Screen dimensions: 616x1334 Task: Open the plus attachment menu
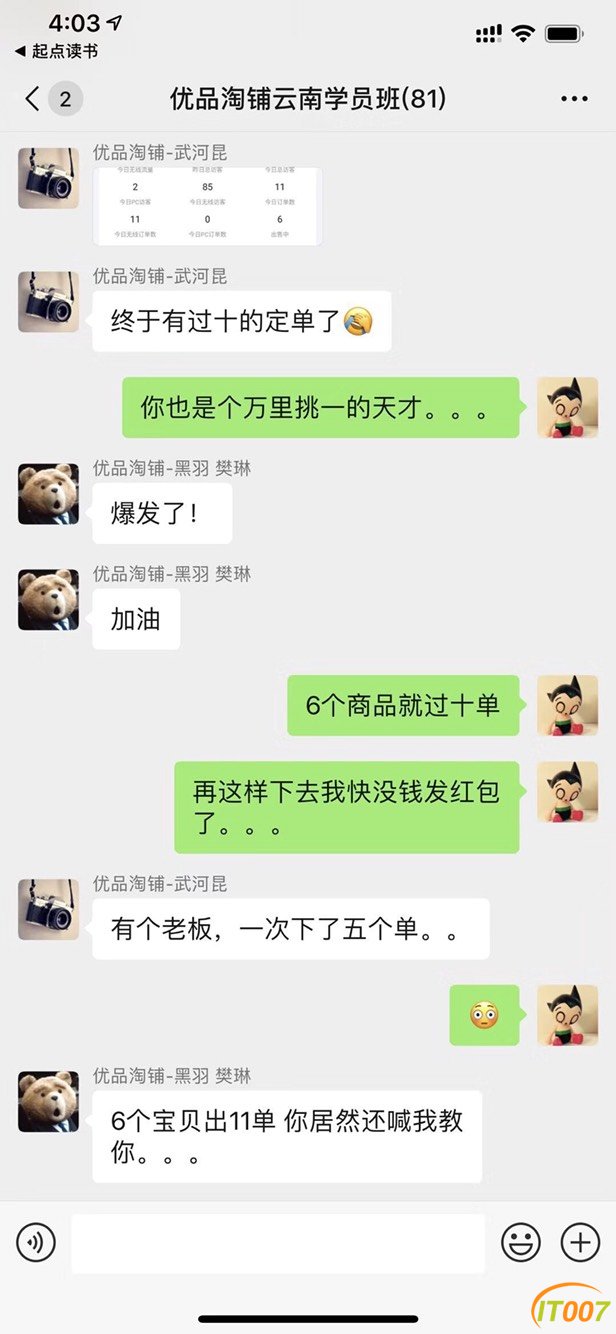580,1243
